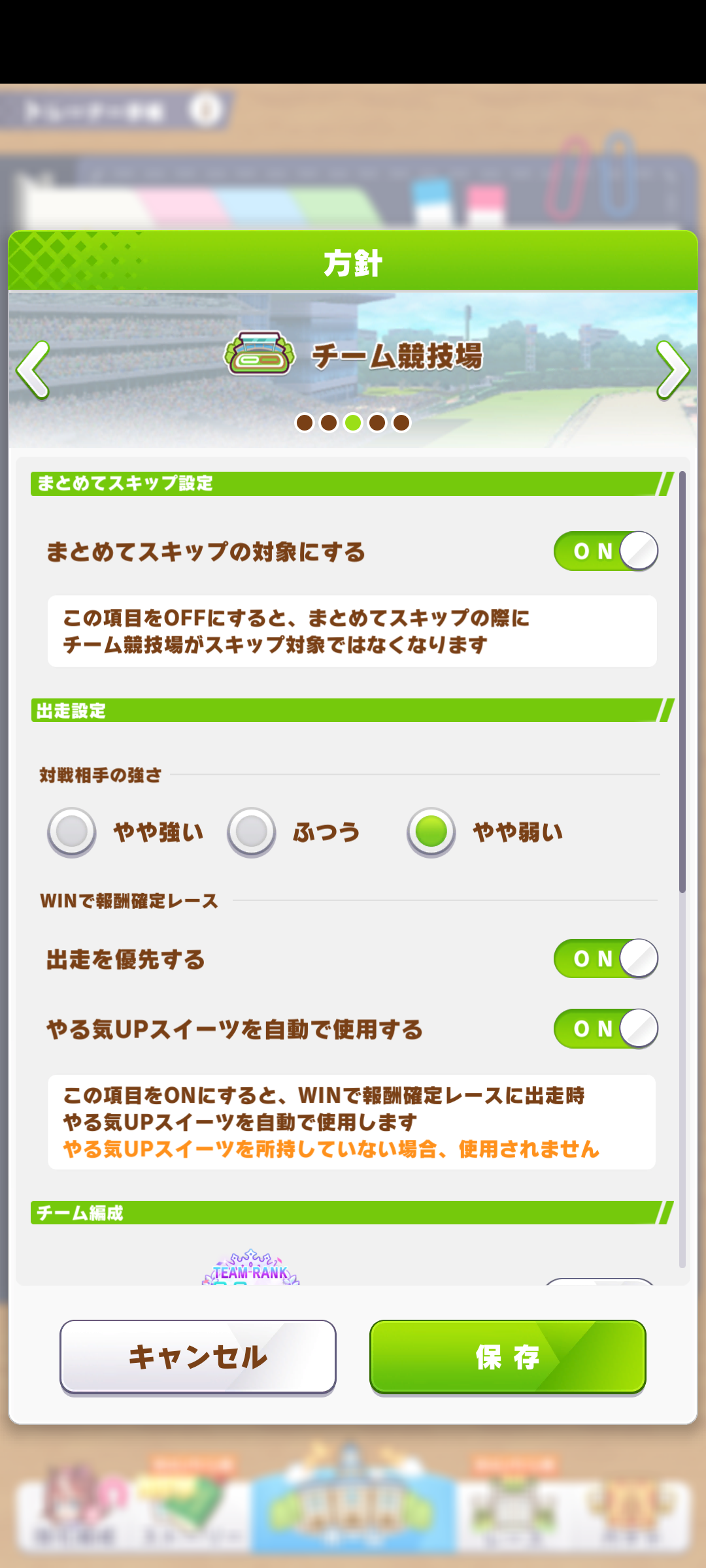706x1568 pixels.
Task: Tap キャンセル to discard changes
Action: (198, 1357)
